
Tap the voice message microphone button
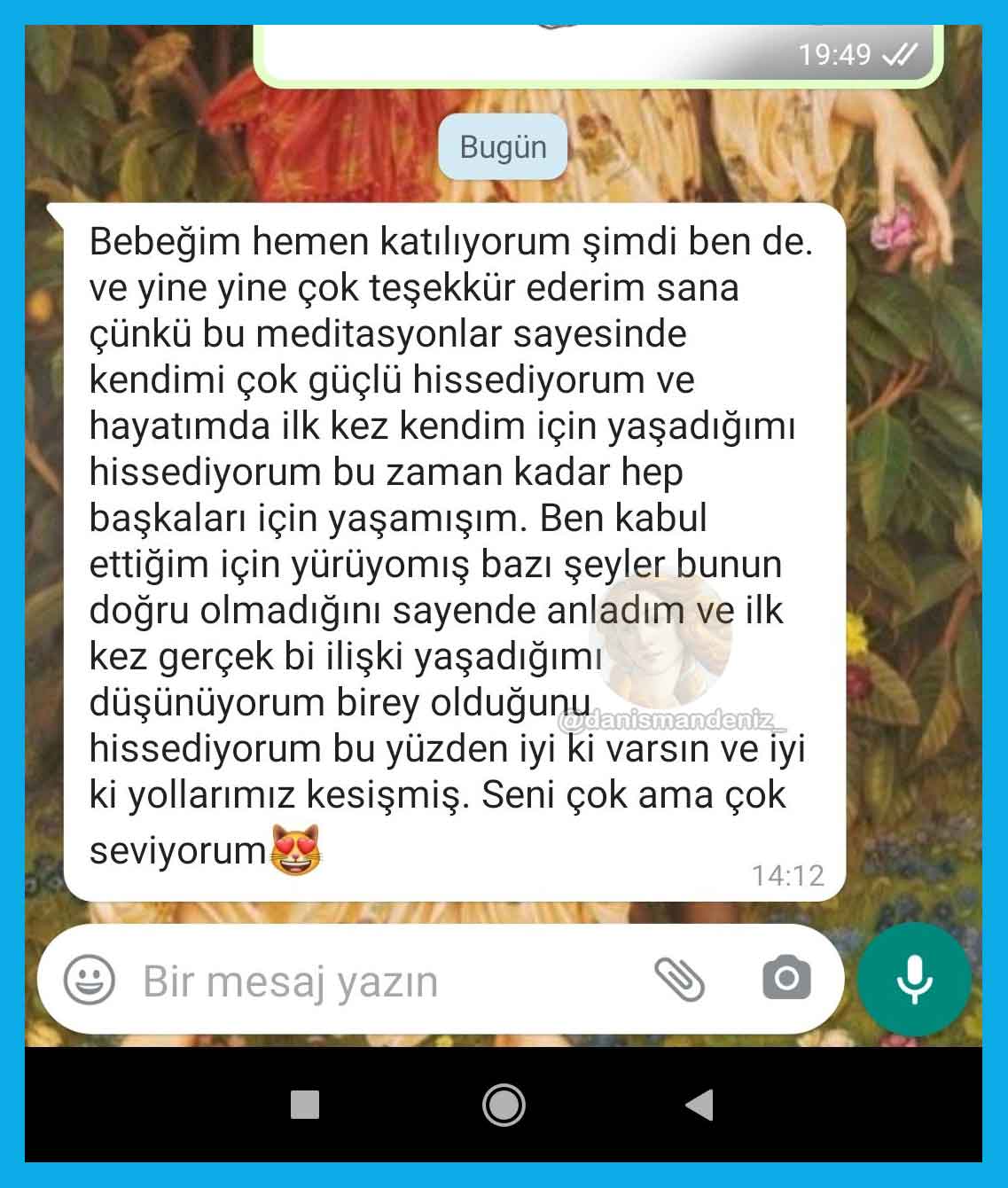pos(914,979)
